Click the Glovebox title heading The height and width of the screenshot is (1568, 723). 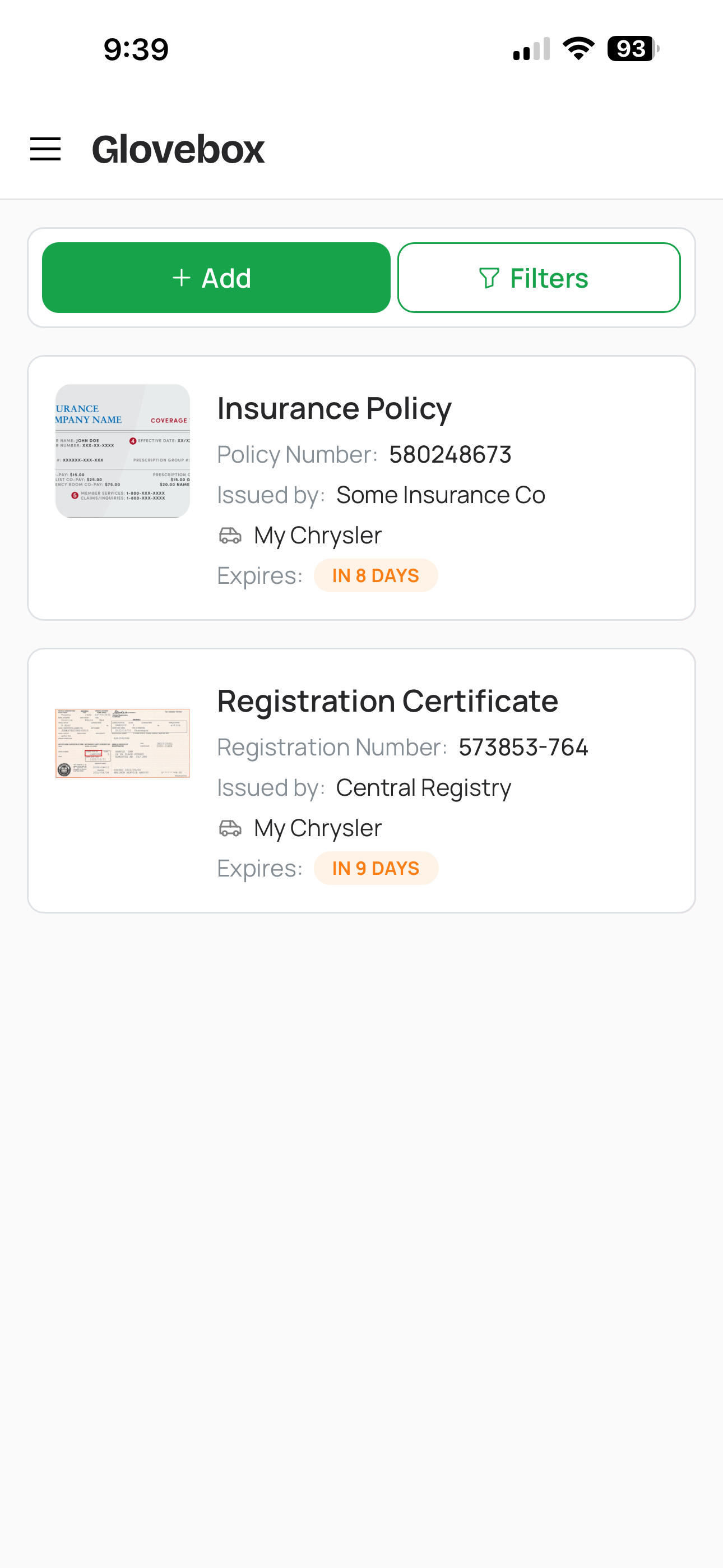click(x=178, y=148)
